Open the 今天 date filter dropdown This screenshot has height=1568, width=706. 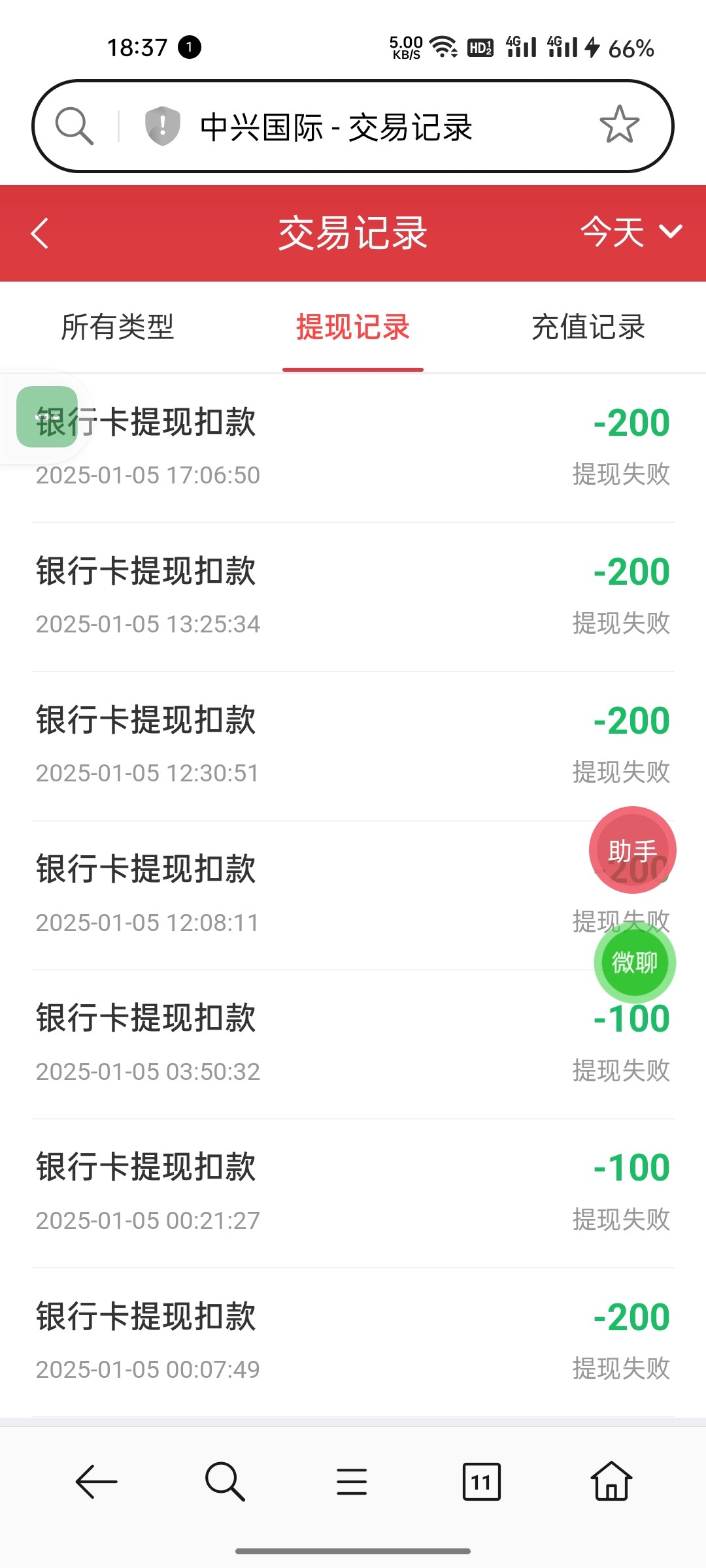click(631, 232)
